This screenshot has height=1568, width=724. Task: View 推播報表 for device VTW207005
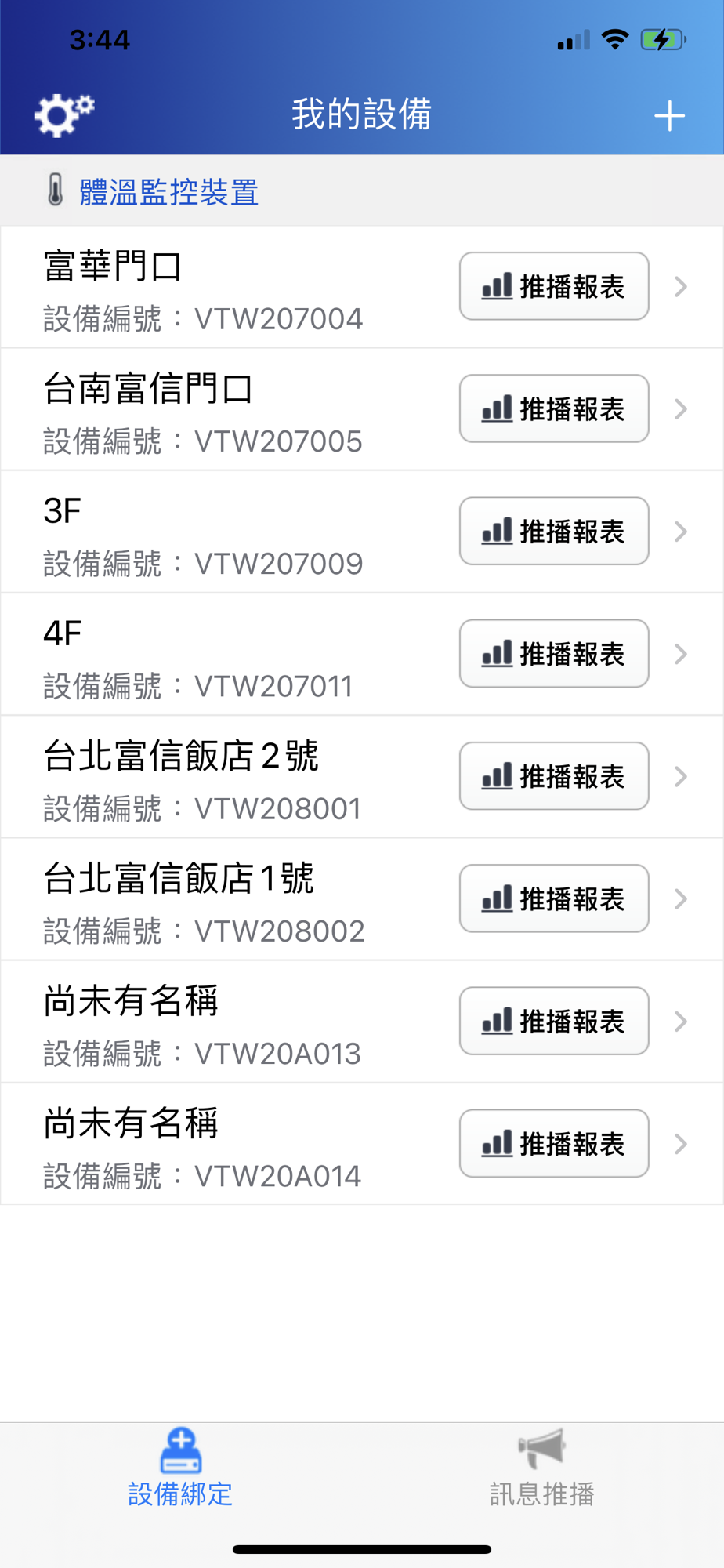pyautogui.click(x=553, y=408)
